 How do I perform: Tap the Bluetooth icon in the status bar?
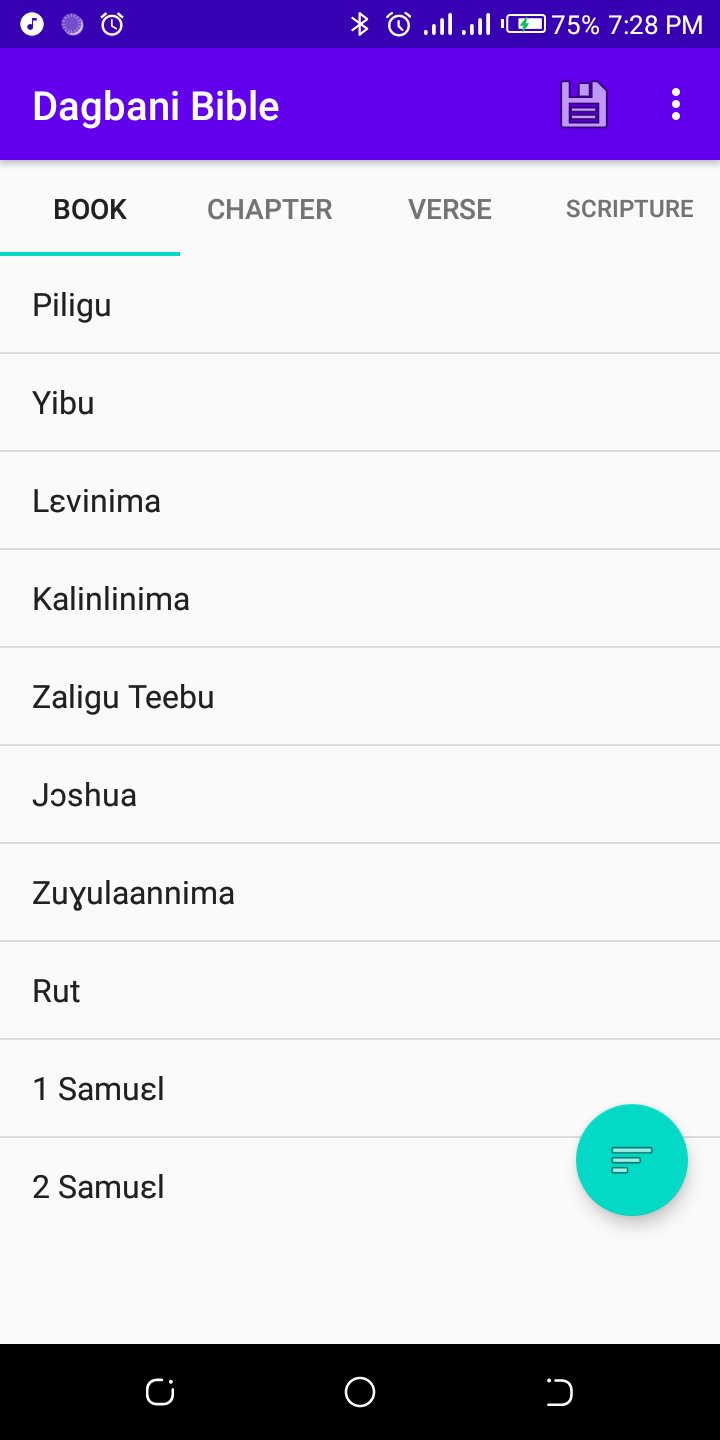coord(360,24)
